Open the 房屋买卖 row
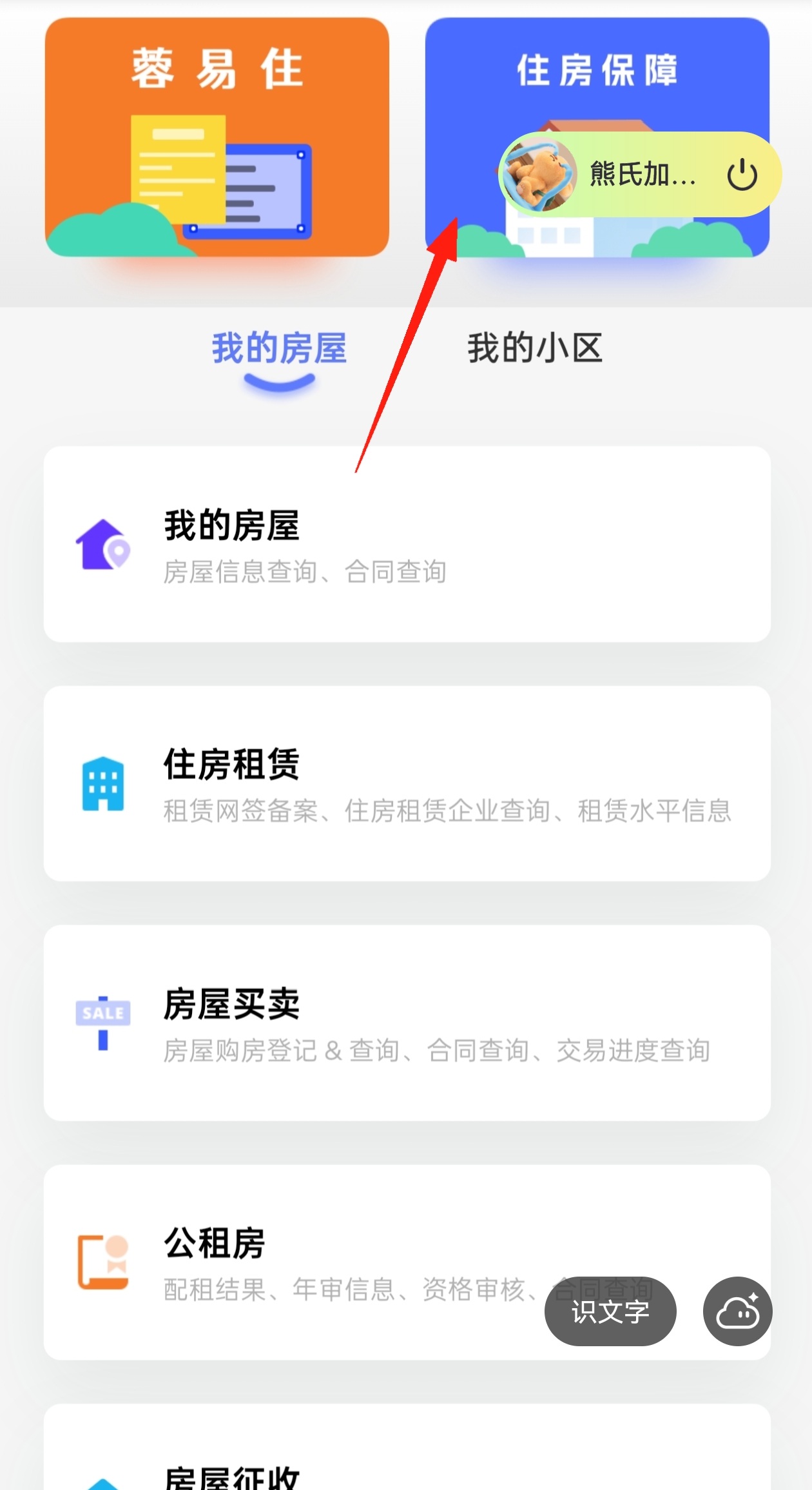Screen dimensions: 812x1490 point(407,1023)
